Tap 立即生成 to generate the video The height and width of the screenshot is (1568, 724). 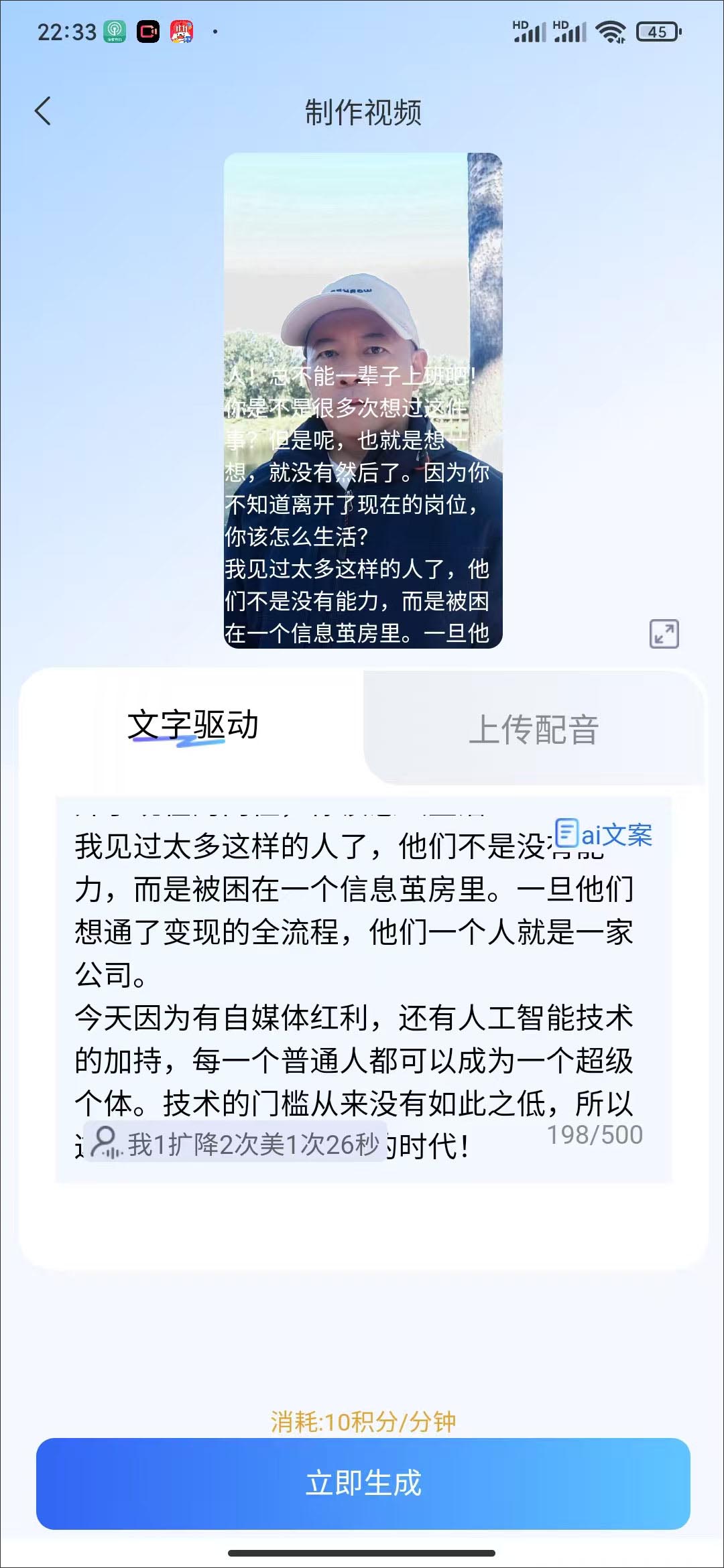pyautogui.click(x=363, y=1483)
